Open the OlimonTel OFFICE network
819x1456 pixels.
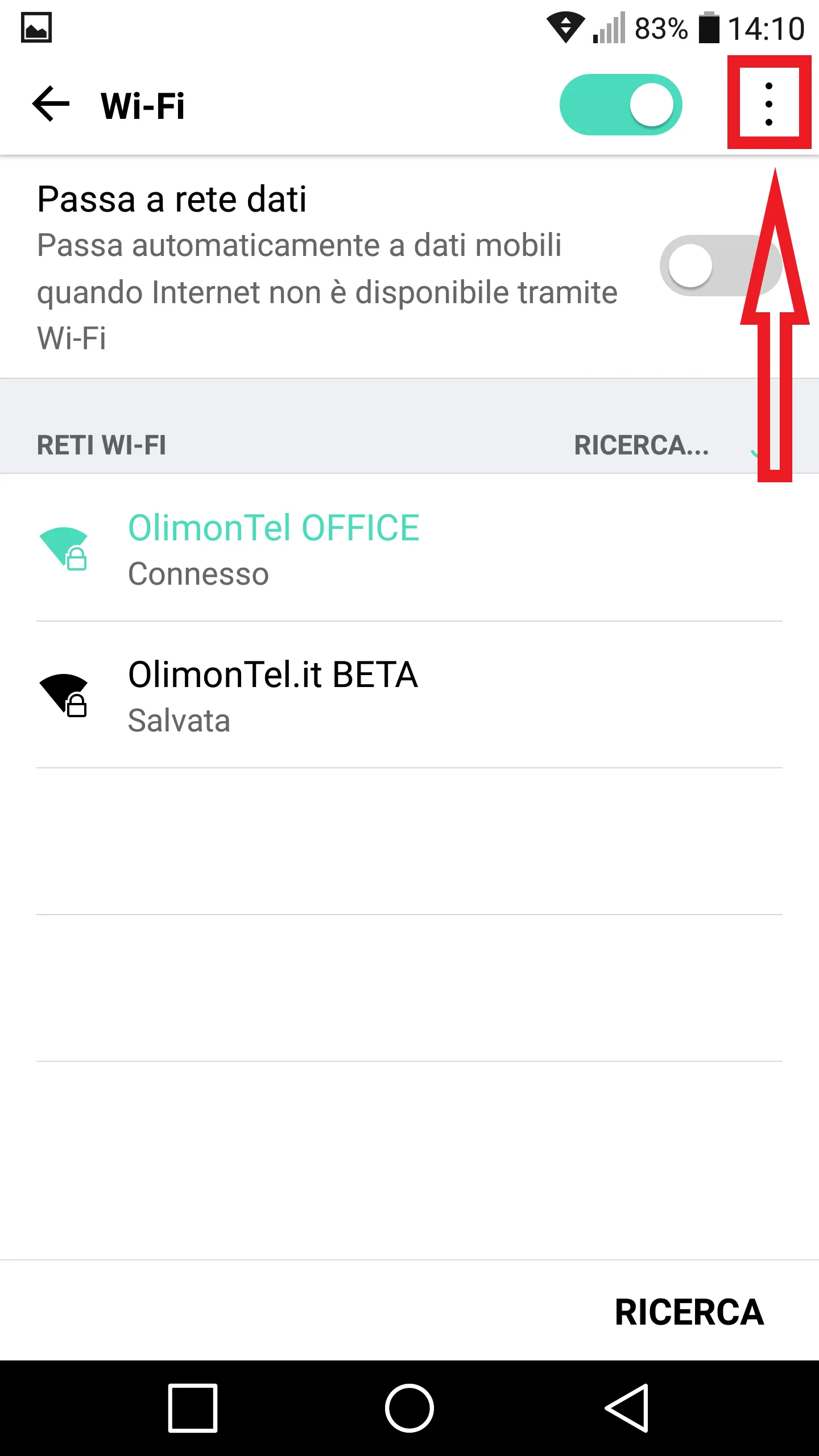[x=273, y=548]
